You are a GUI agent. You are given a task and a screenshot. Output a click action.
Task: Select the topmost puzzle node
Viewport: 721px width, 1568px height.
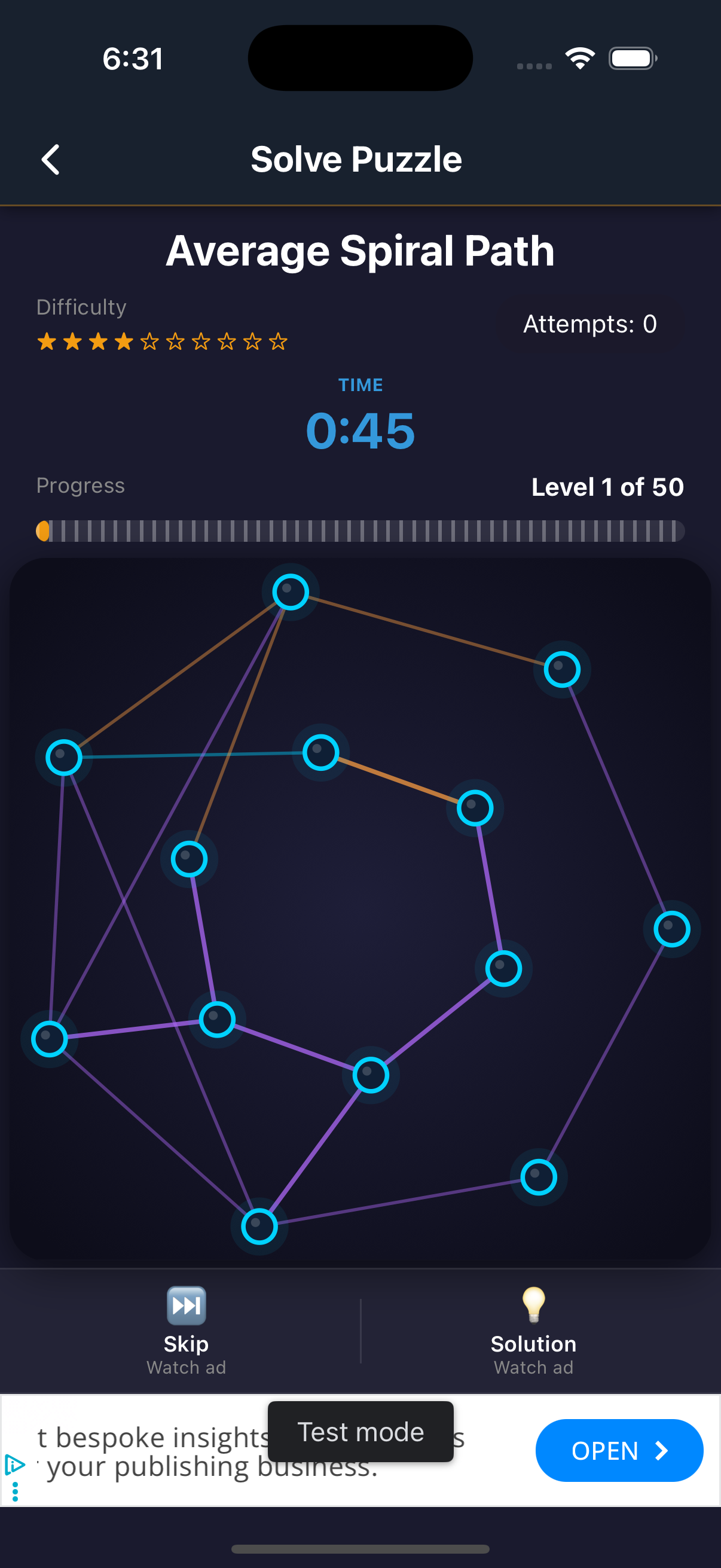pyautogui.click(x=290, y=591)
